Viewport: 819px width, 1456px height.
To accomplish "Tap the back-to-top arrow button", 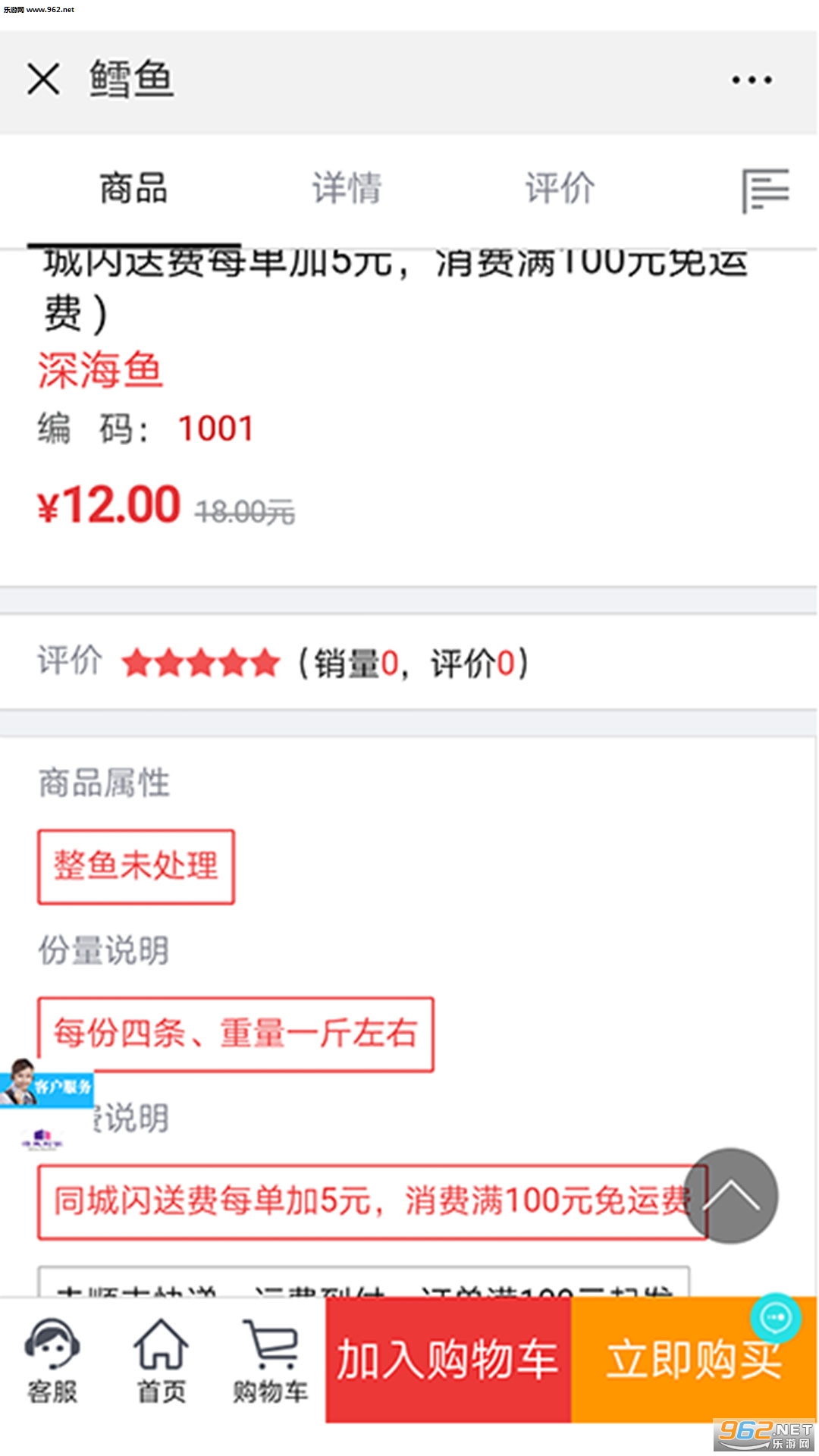I will (732, 1196).
